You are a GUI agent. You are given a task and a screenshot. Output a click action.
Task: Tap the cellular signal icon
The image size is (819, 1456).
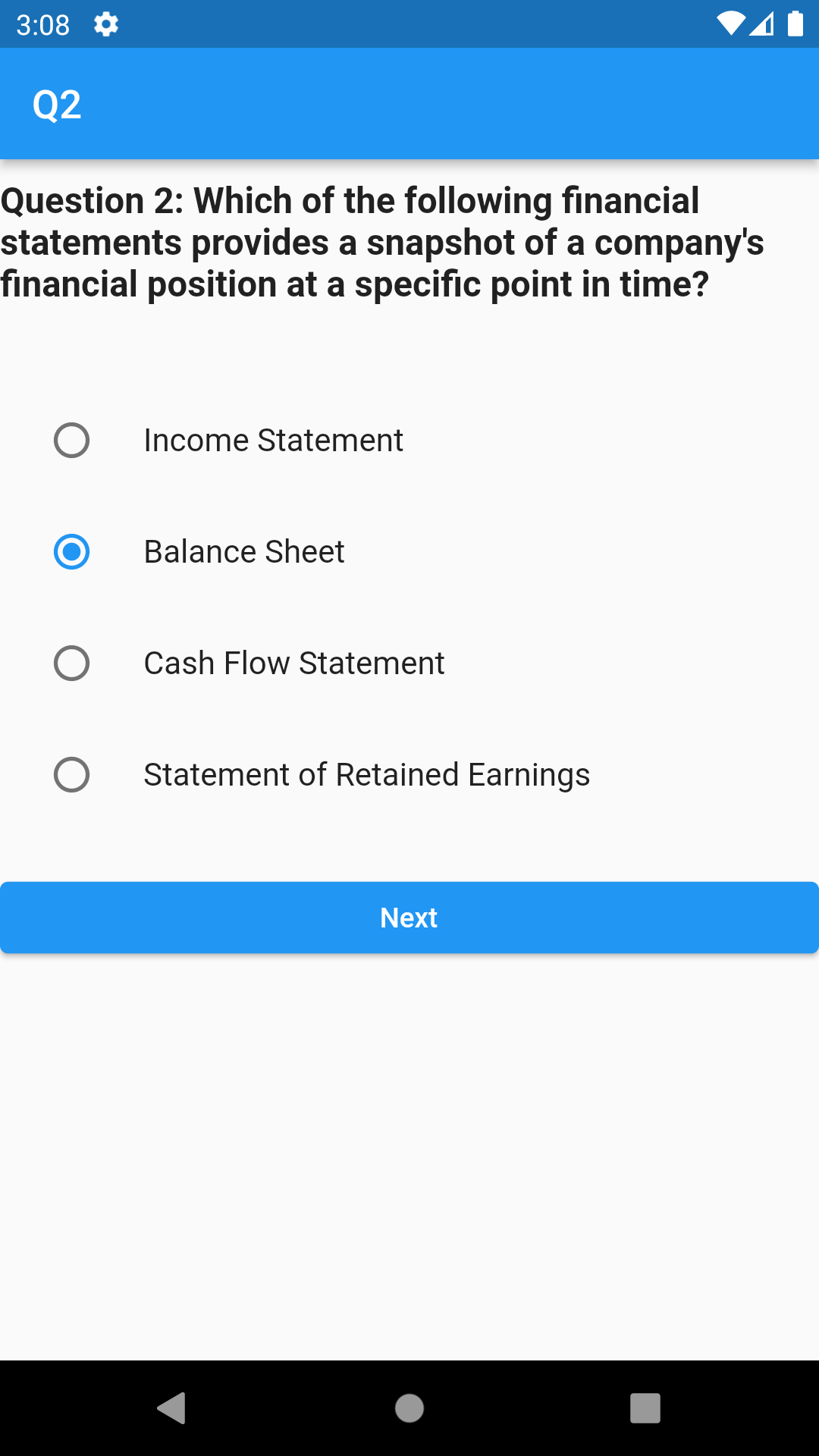pos(763,24)
